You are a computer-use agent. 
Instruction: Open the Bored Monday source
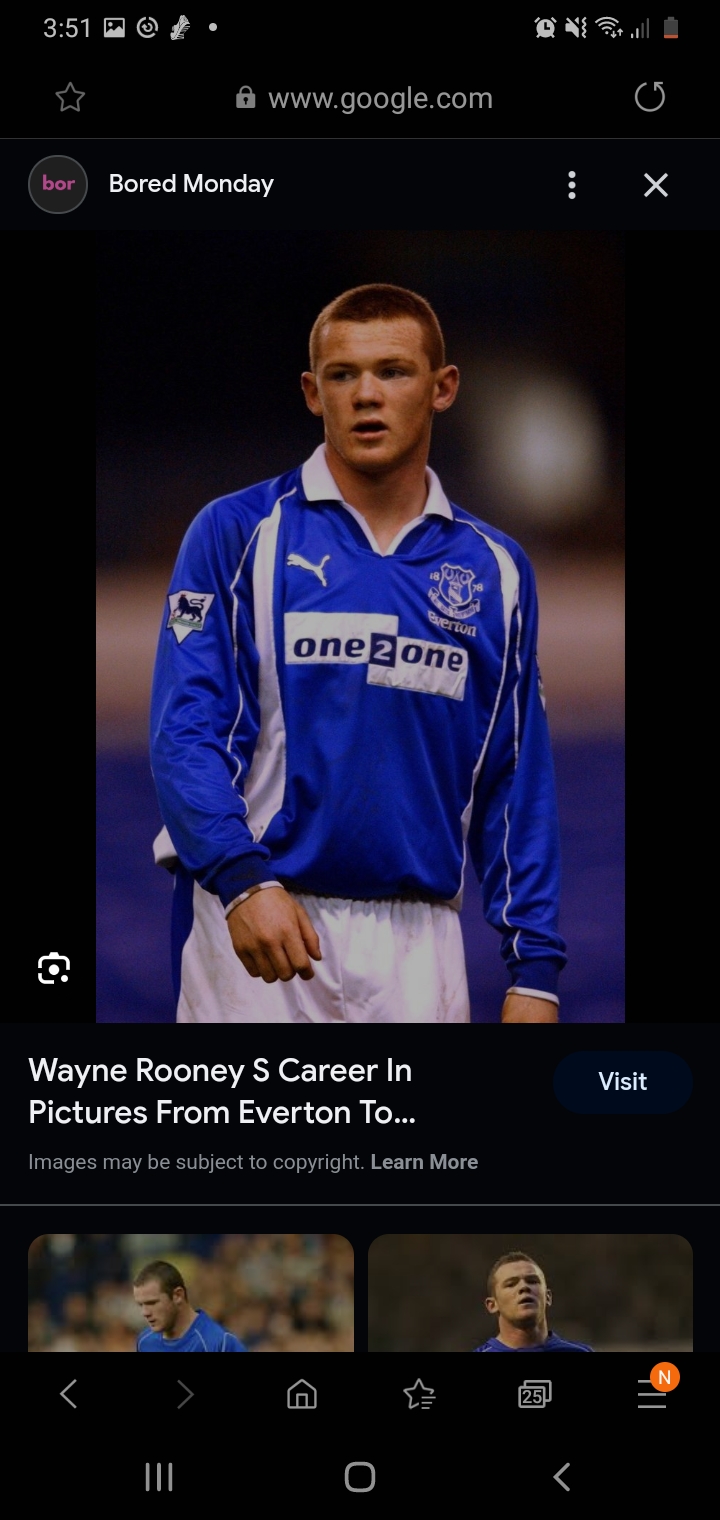pyautogui.click(x=152, y=184)
